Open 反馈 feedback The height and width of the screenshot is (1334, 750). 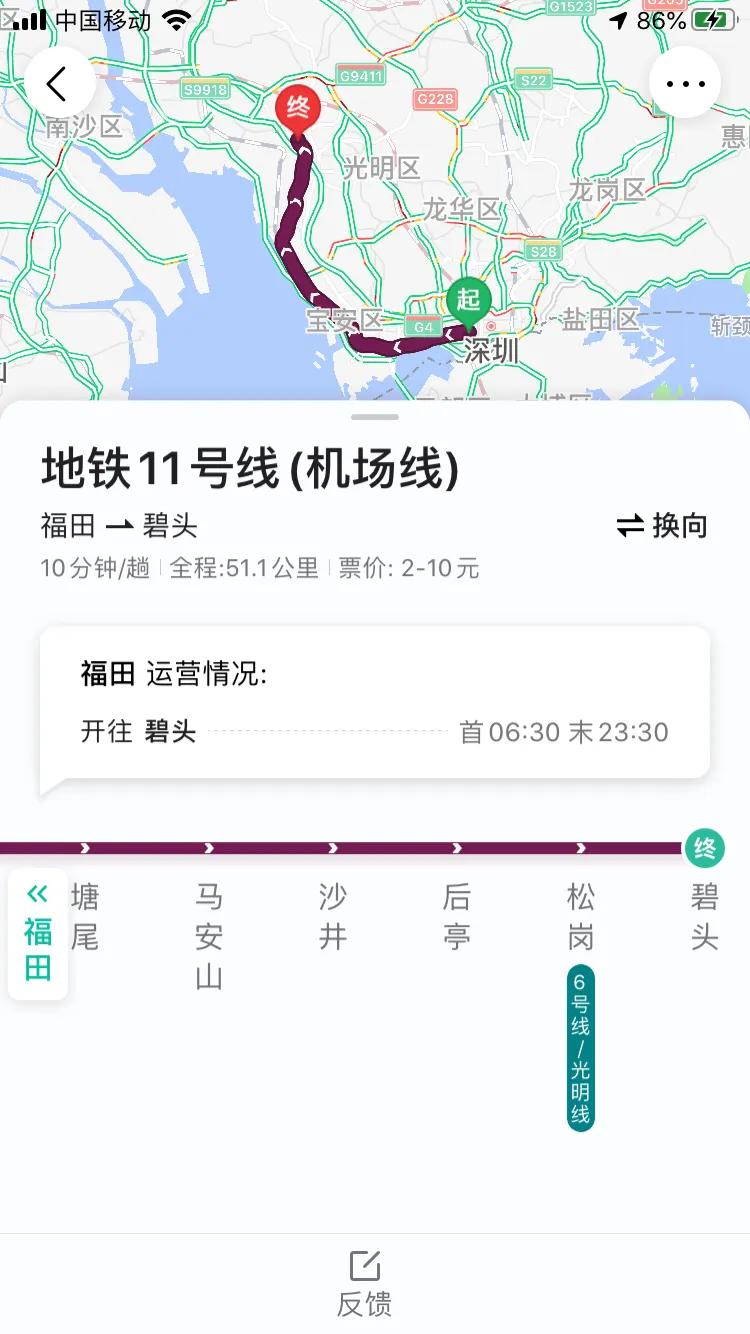(364, 1284)
